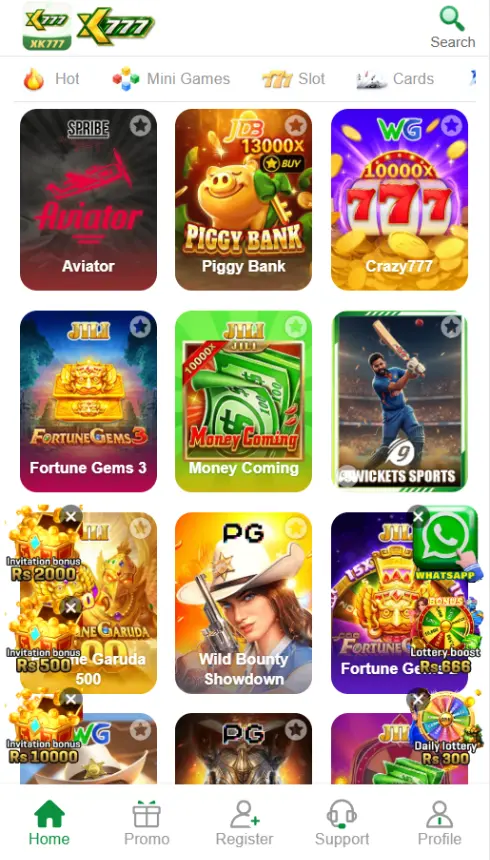Open the Search icon
The width and height of the screenshot is (490, 860).
(x=452, y=27)
